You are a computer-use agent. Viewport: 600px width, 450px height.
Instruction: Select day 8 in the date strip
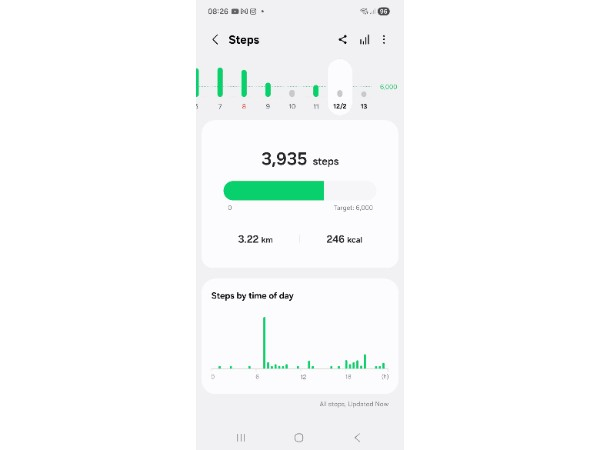click(x=244, y=88)
